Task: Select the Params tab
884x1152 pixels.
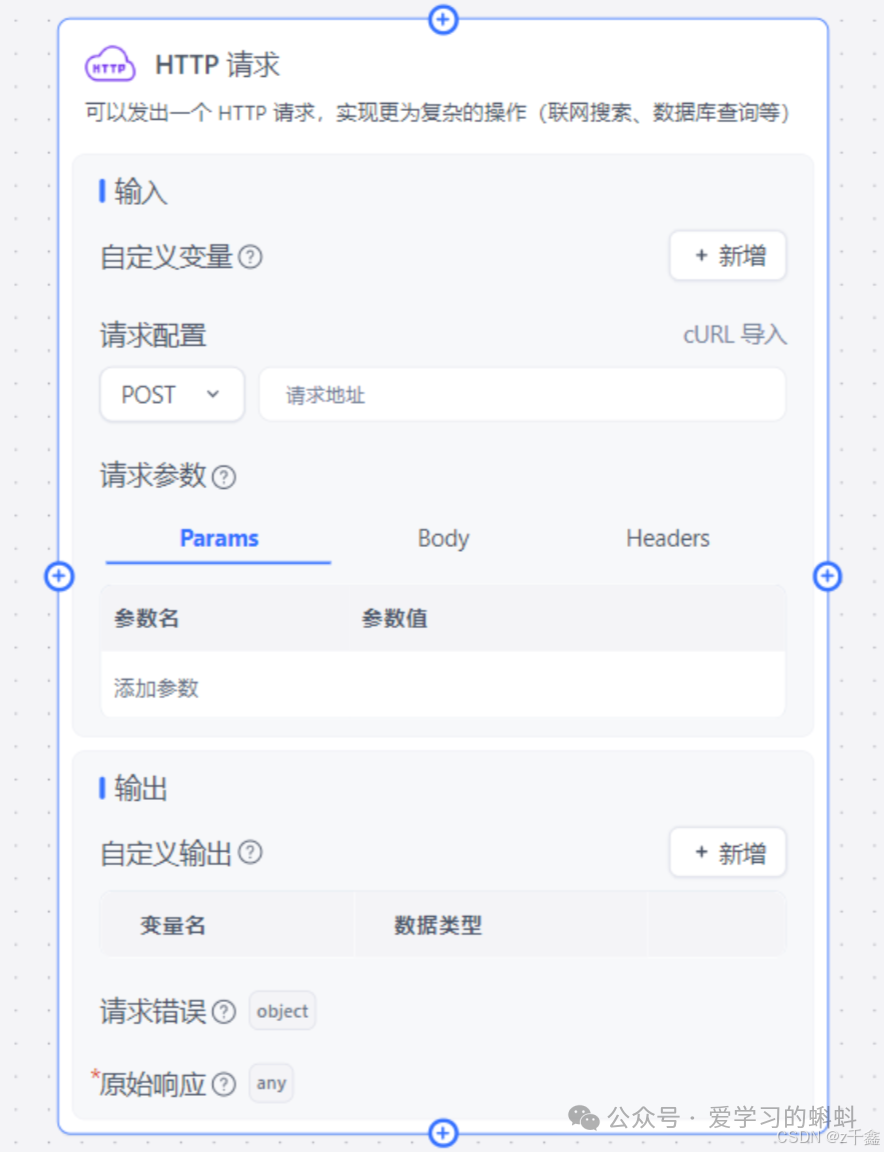Action: [219, 538]
